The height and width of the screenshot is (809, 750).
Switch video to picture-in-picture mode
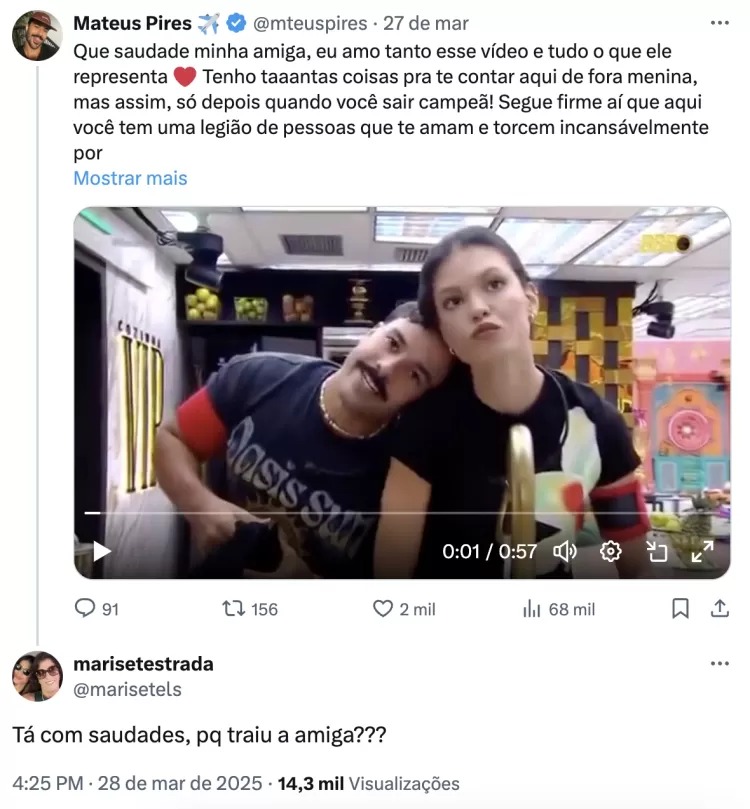click(x=657, y=551)
